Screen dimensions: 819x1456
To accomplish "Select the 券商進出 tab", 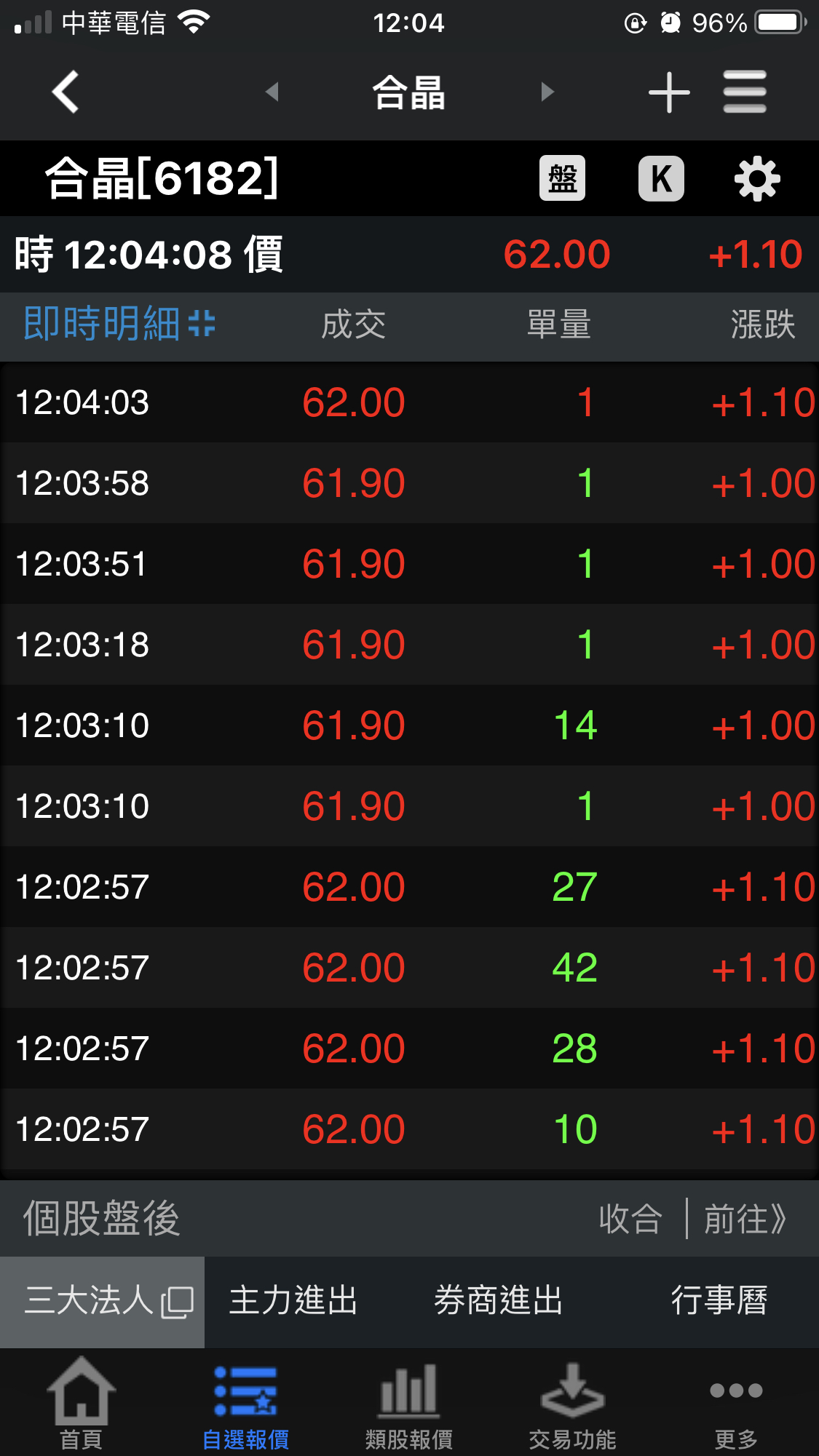I will point(499,1302).
